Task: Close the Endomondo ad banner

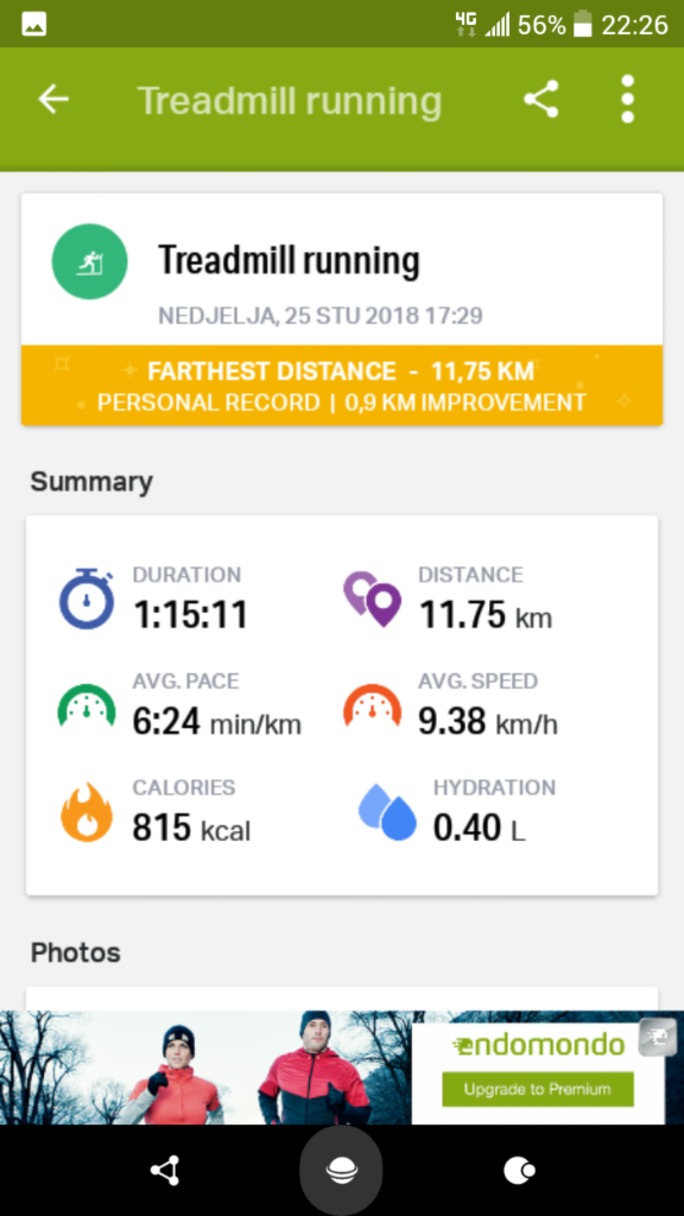Action: click(x=657, y=1036)
